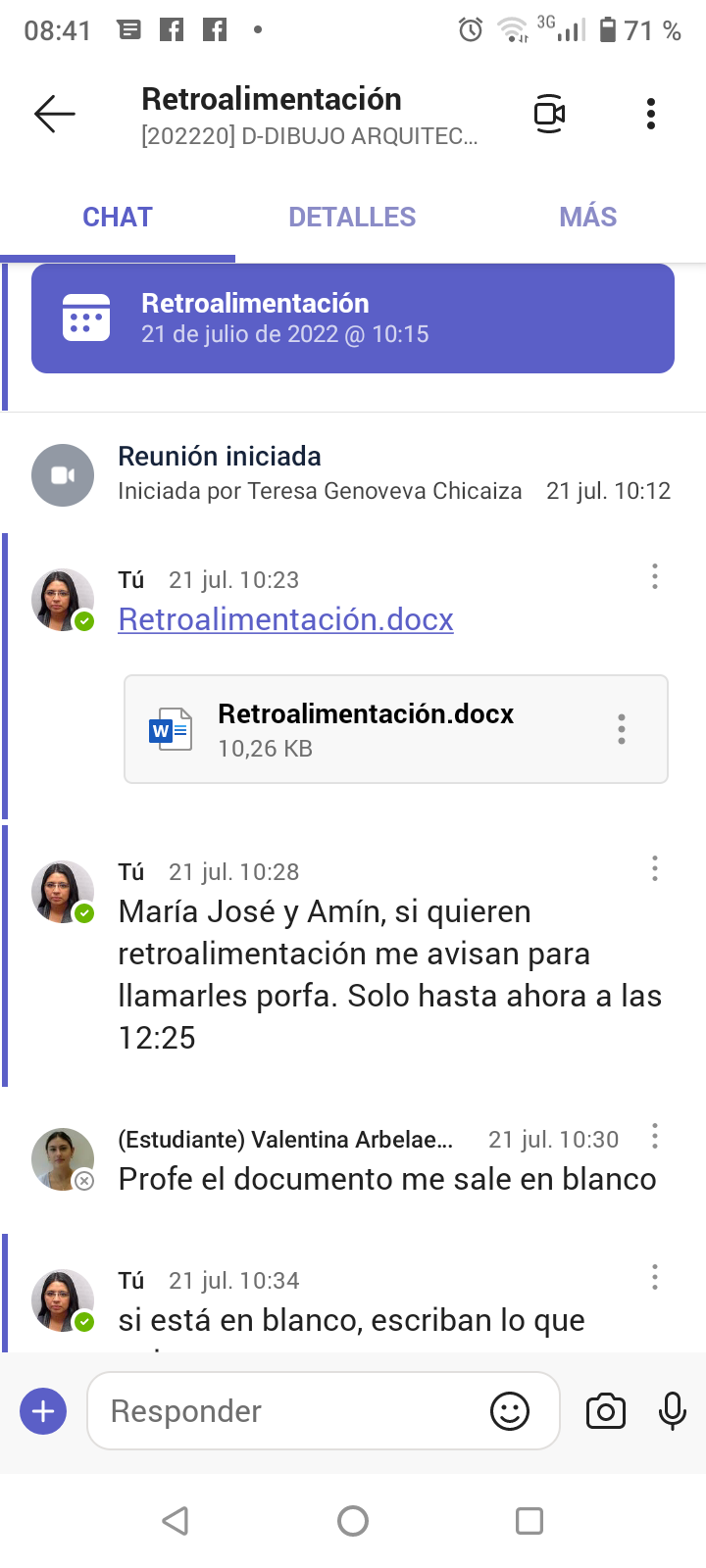Image resolution: width=706 pixels, height=1568 pixels.
Task: Open the overflow menu in the header
Action: coord(650,115)
